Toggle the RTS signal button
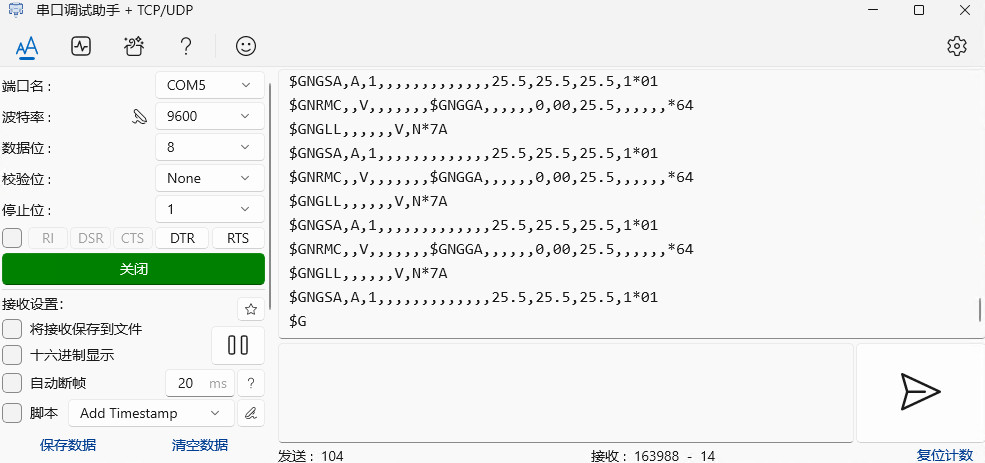 (x=238, y=238)
